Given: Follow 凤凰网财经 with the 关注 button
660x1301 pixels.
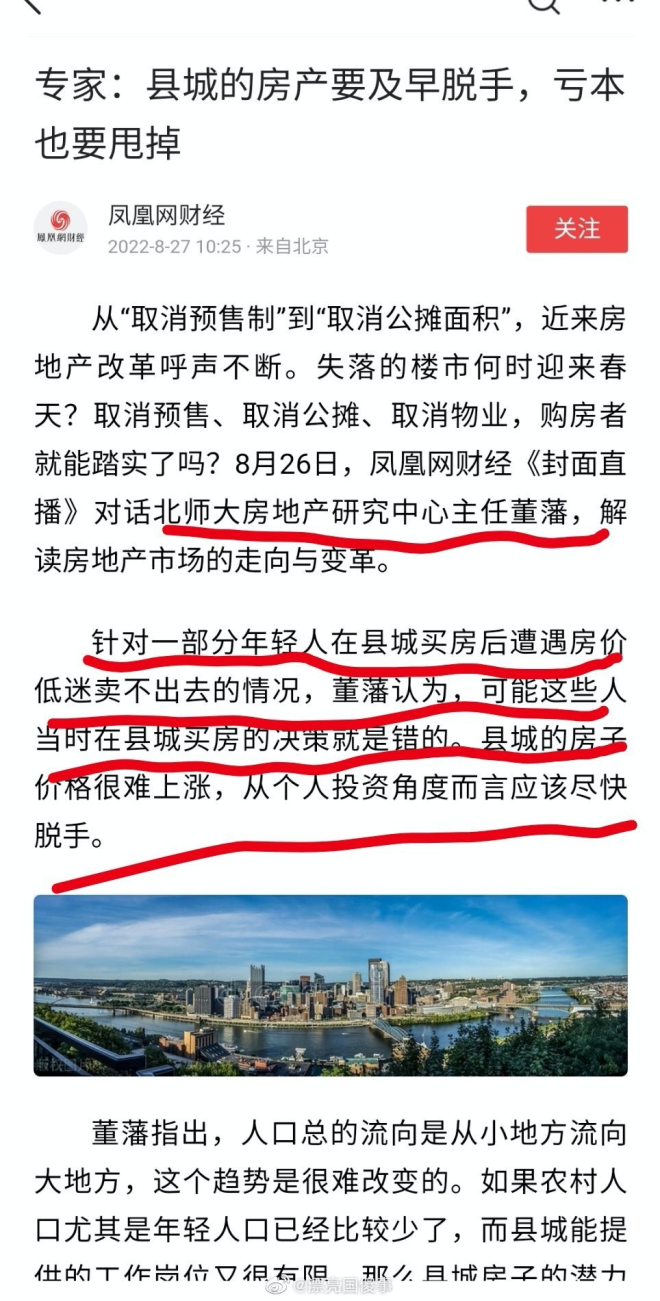Looking at the screenshot, I should pos(577,229).
